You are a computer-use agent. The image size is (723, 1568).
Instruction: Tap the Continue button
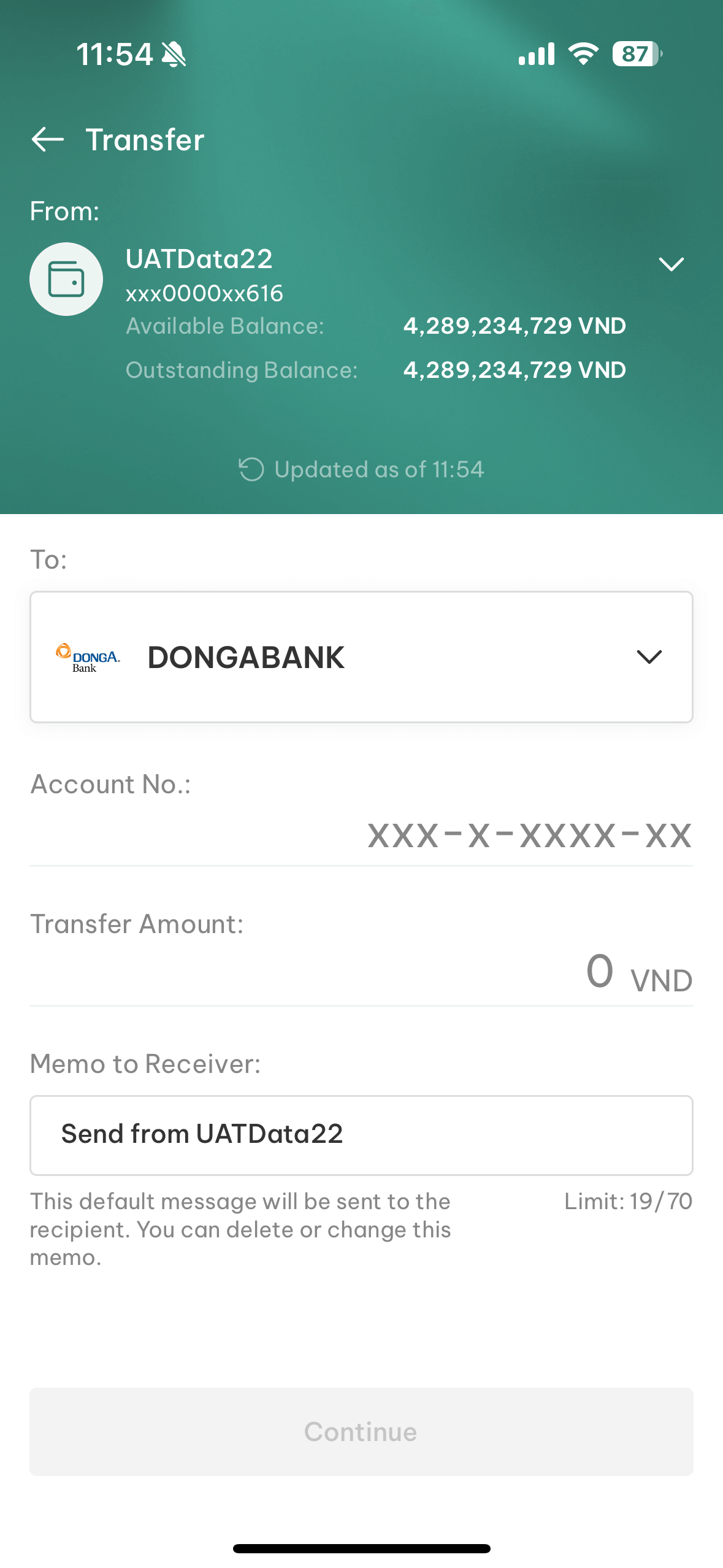pyautogui.click(x=361, y=1432)
